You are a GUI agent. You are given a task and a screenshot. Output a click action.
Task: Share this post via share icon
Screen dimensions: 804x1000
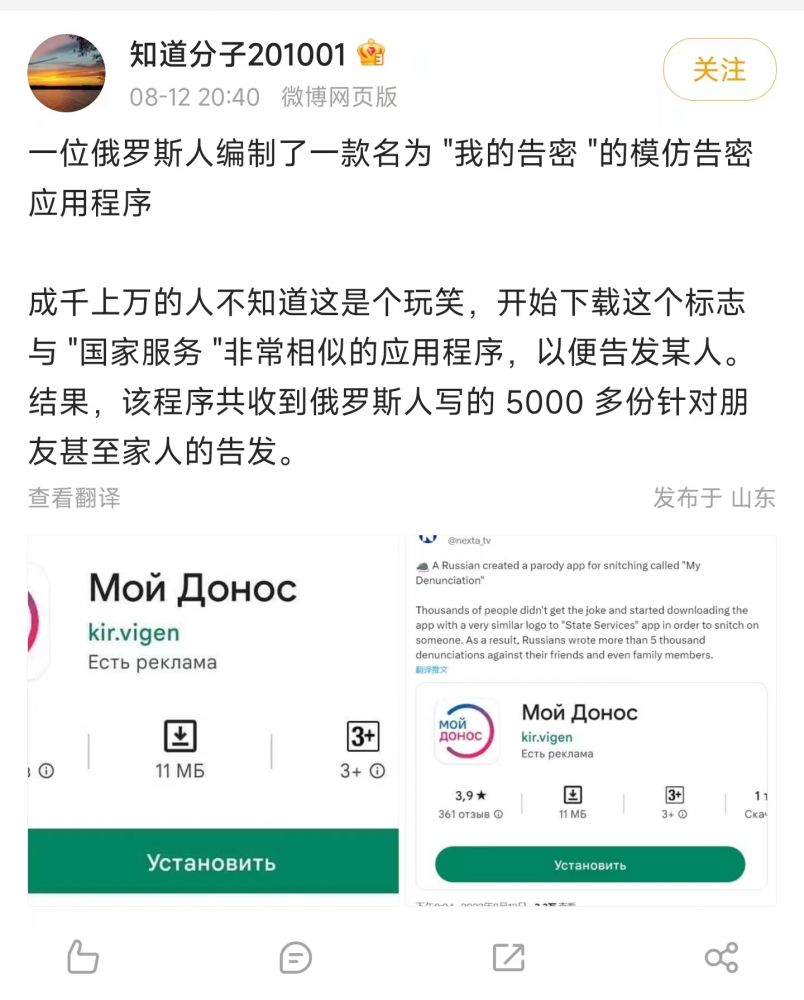[721, 957]
